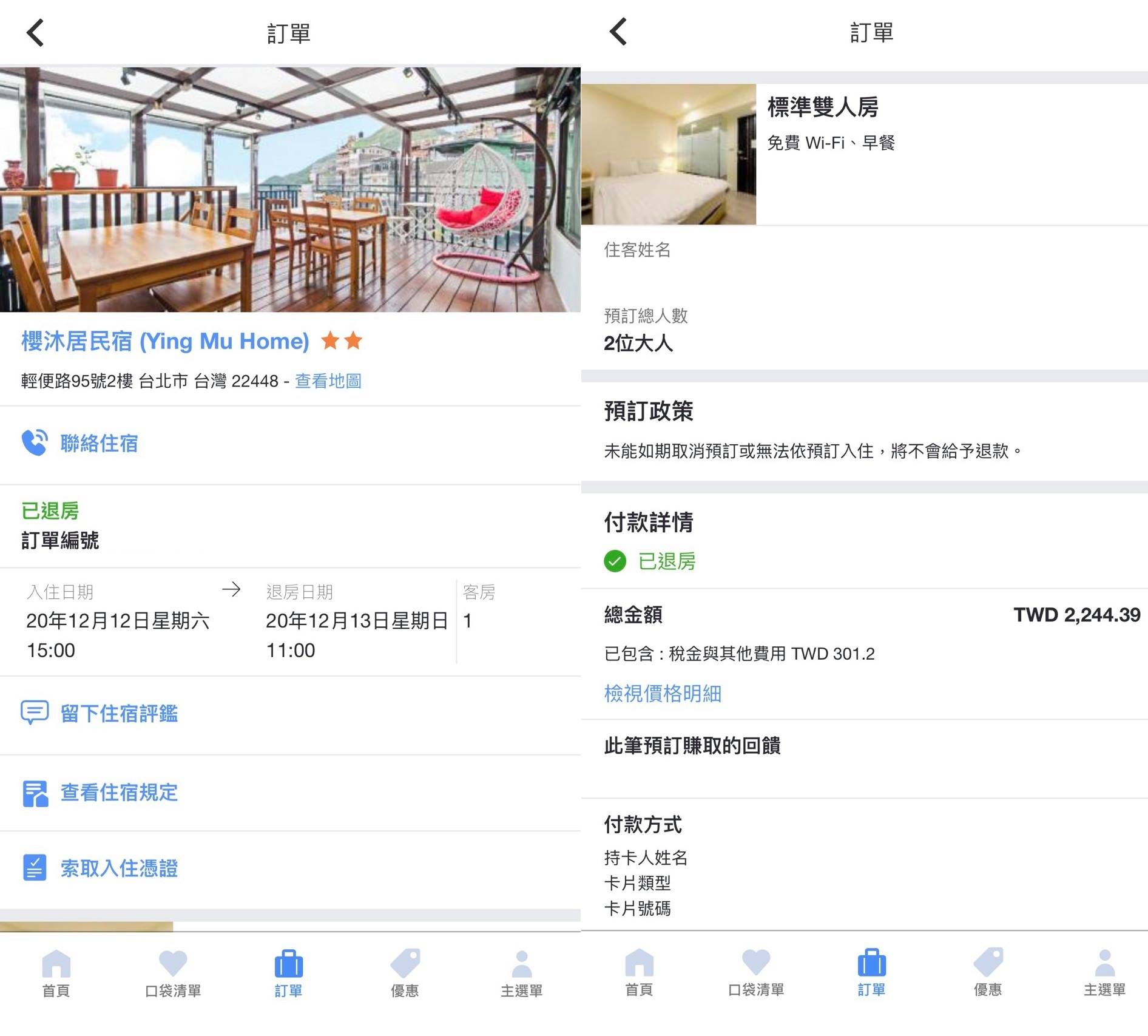Open 查看住宿規定 property rules
The height and width of the screenshot is (1036, 1148).
pyautogui.click(x=118, y=792)
